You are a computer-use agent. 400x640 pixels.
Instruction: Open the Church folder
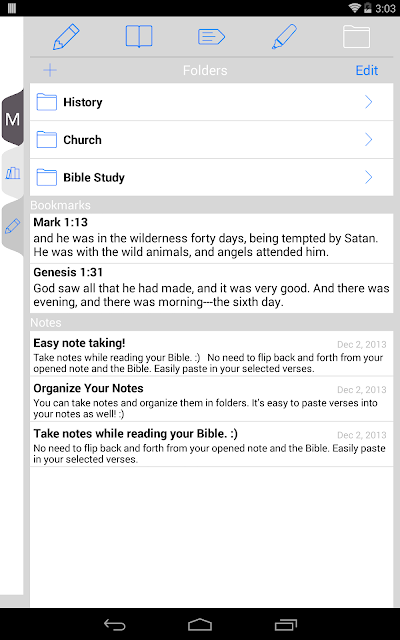(211, 140)
